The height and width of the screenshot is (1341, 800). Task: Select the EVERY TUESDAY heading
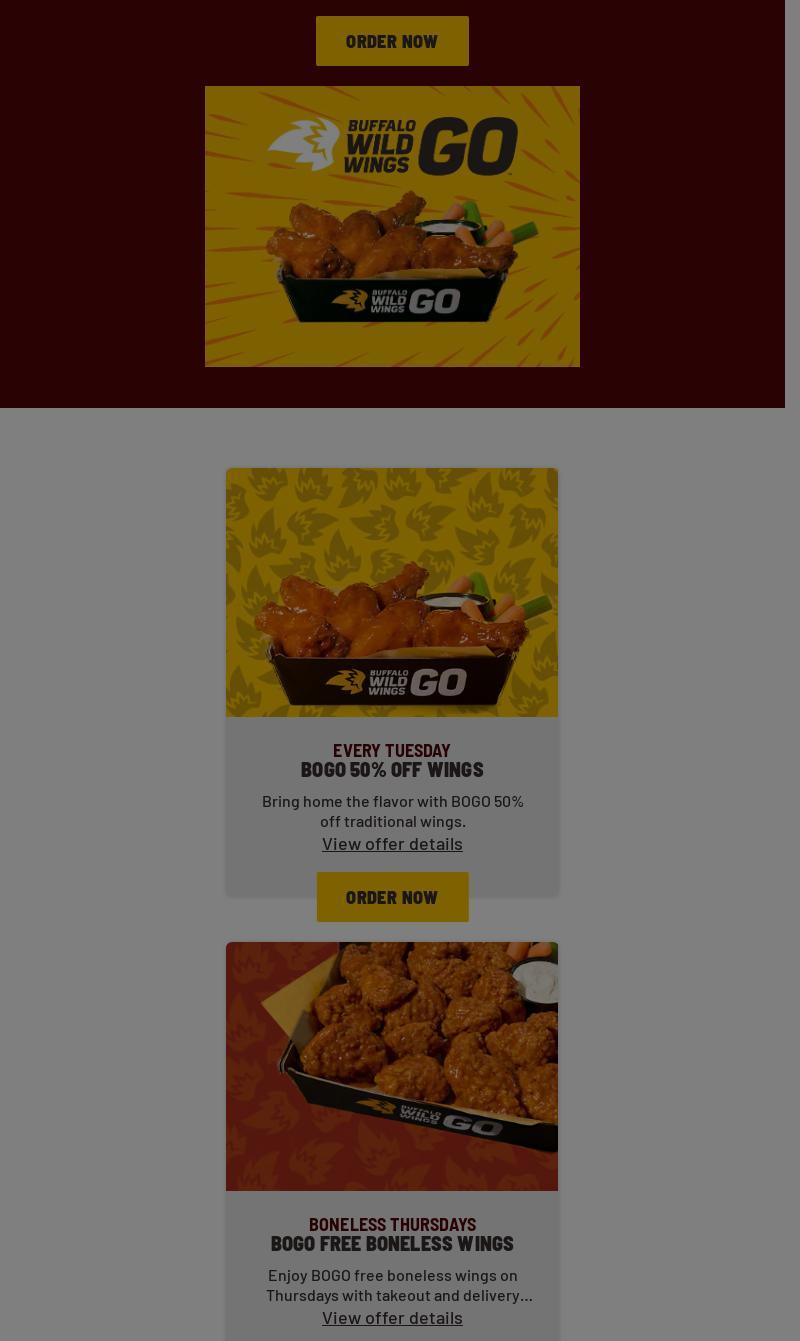pos(392,750)
